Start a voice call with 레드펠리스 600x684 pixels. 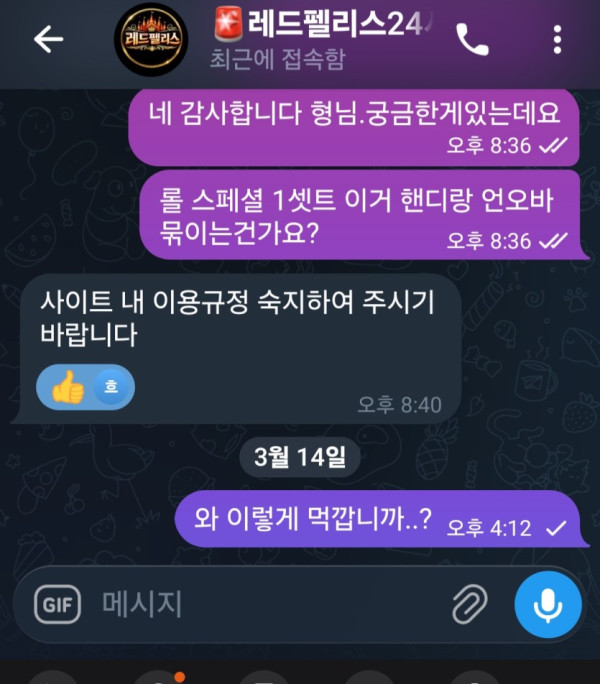(472, 39)
